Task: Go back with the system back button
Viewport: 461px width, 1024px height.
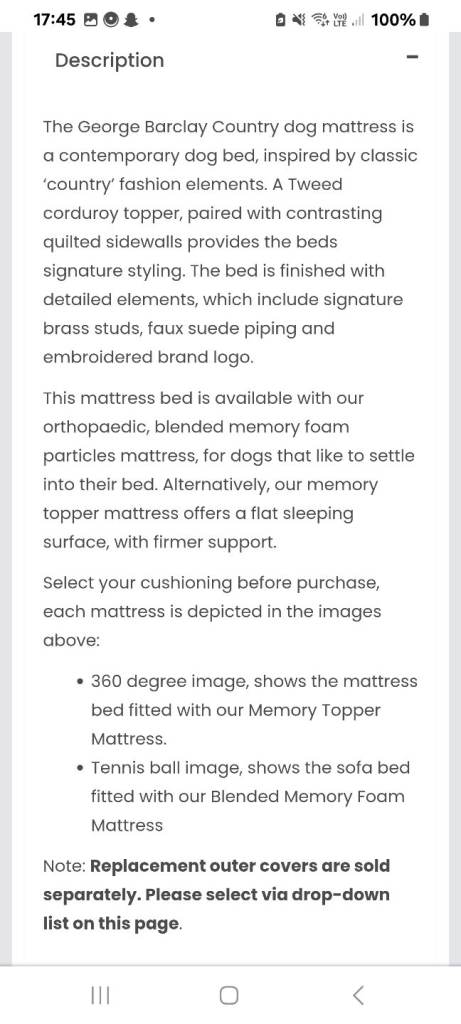Action: pyautogui.click(x=358, y=995)
